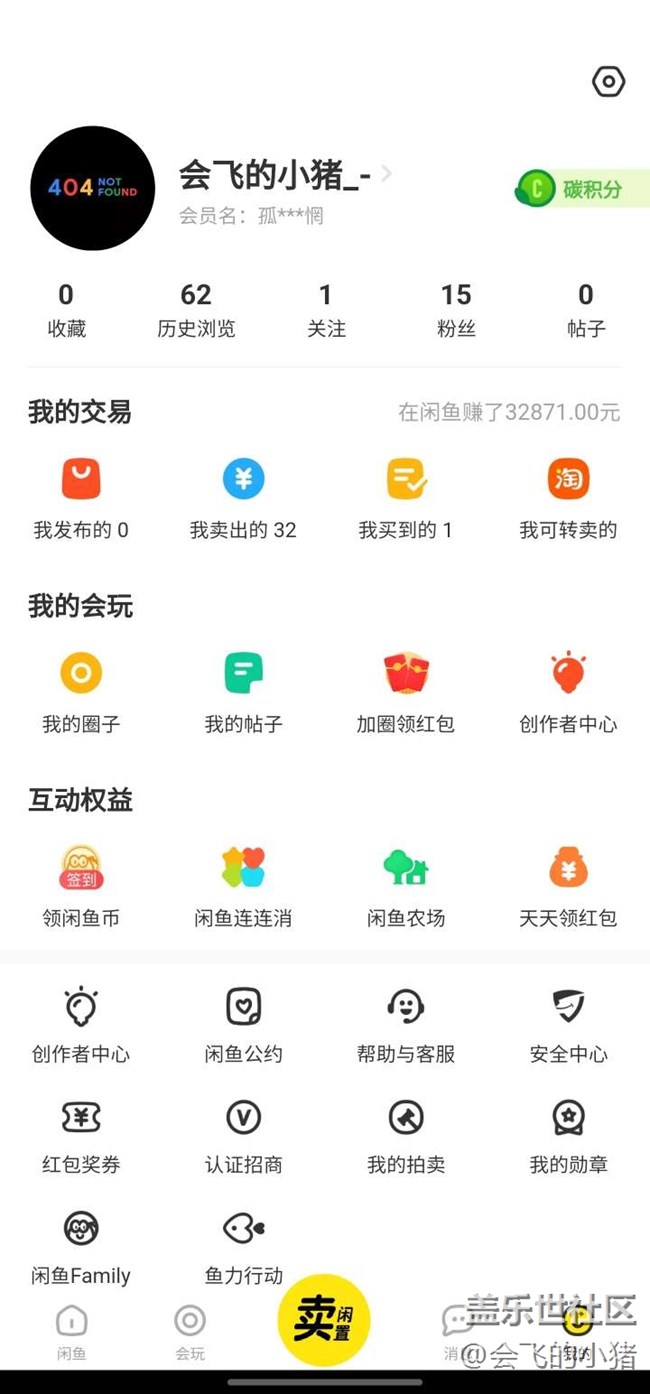Open 帮助与客服

point(406,1025)
